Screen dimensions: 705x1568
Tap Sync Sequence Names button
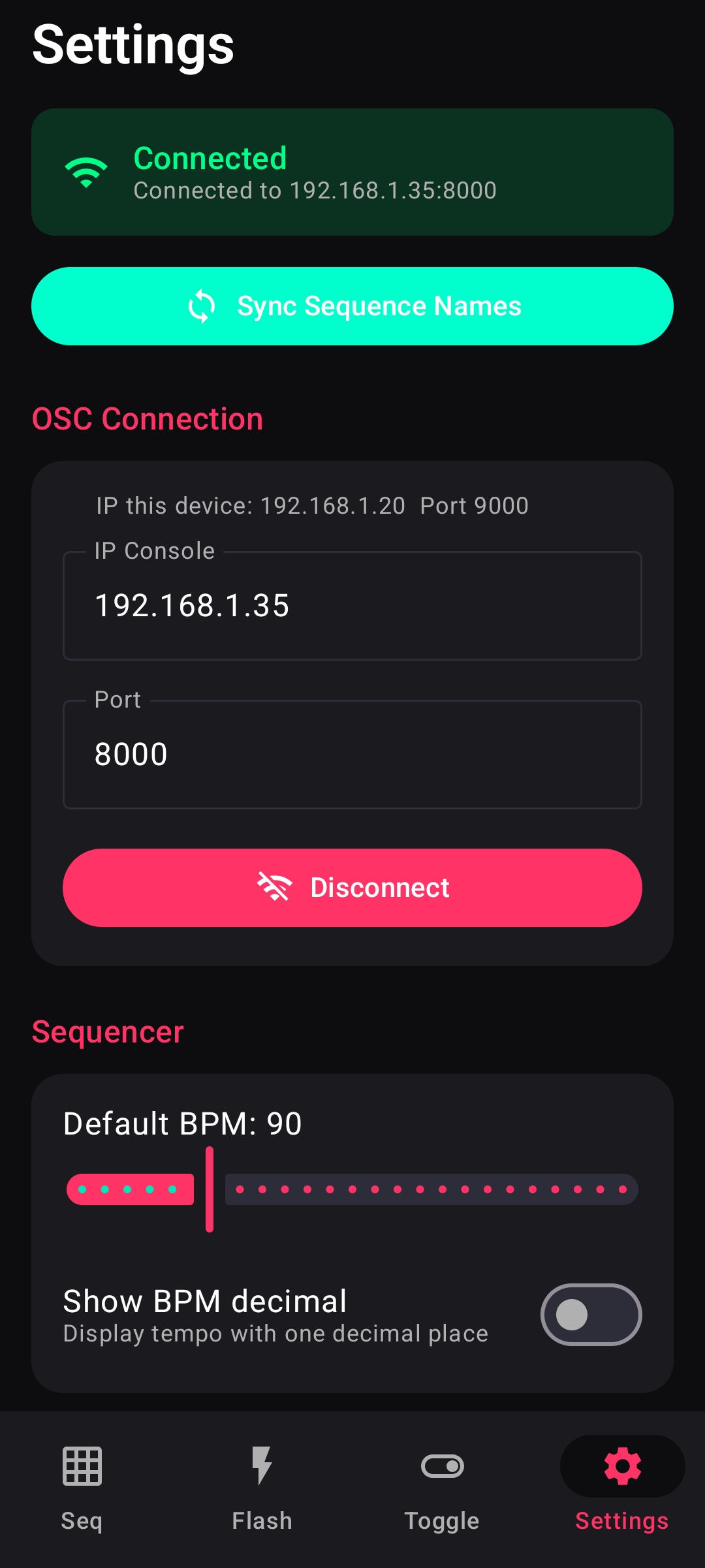pos(352,306)
